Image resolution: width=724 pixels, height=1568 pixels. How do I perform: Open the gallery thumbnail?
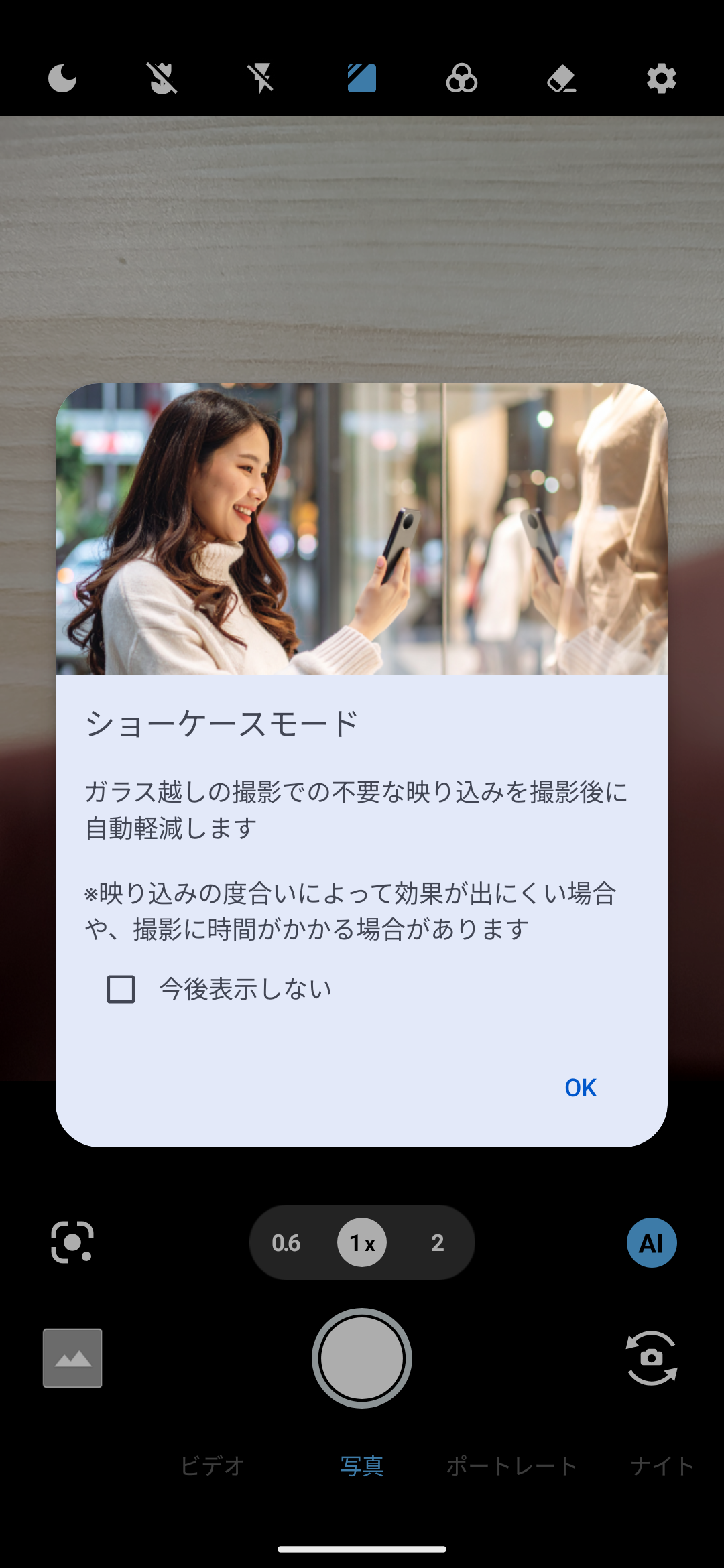[x=72, y=1358]
